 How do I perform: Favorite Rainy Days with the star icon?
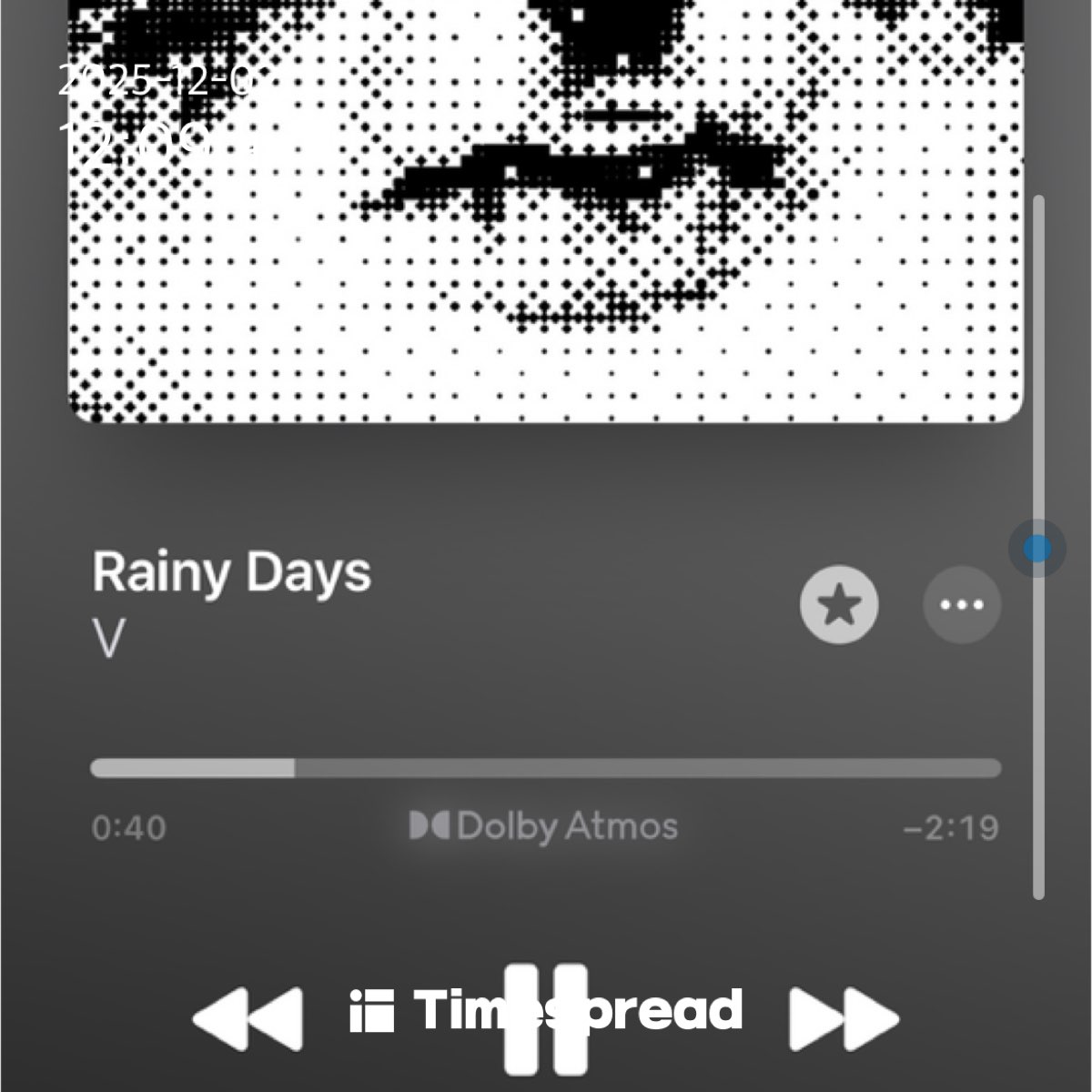tap(839, 604)
